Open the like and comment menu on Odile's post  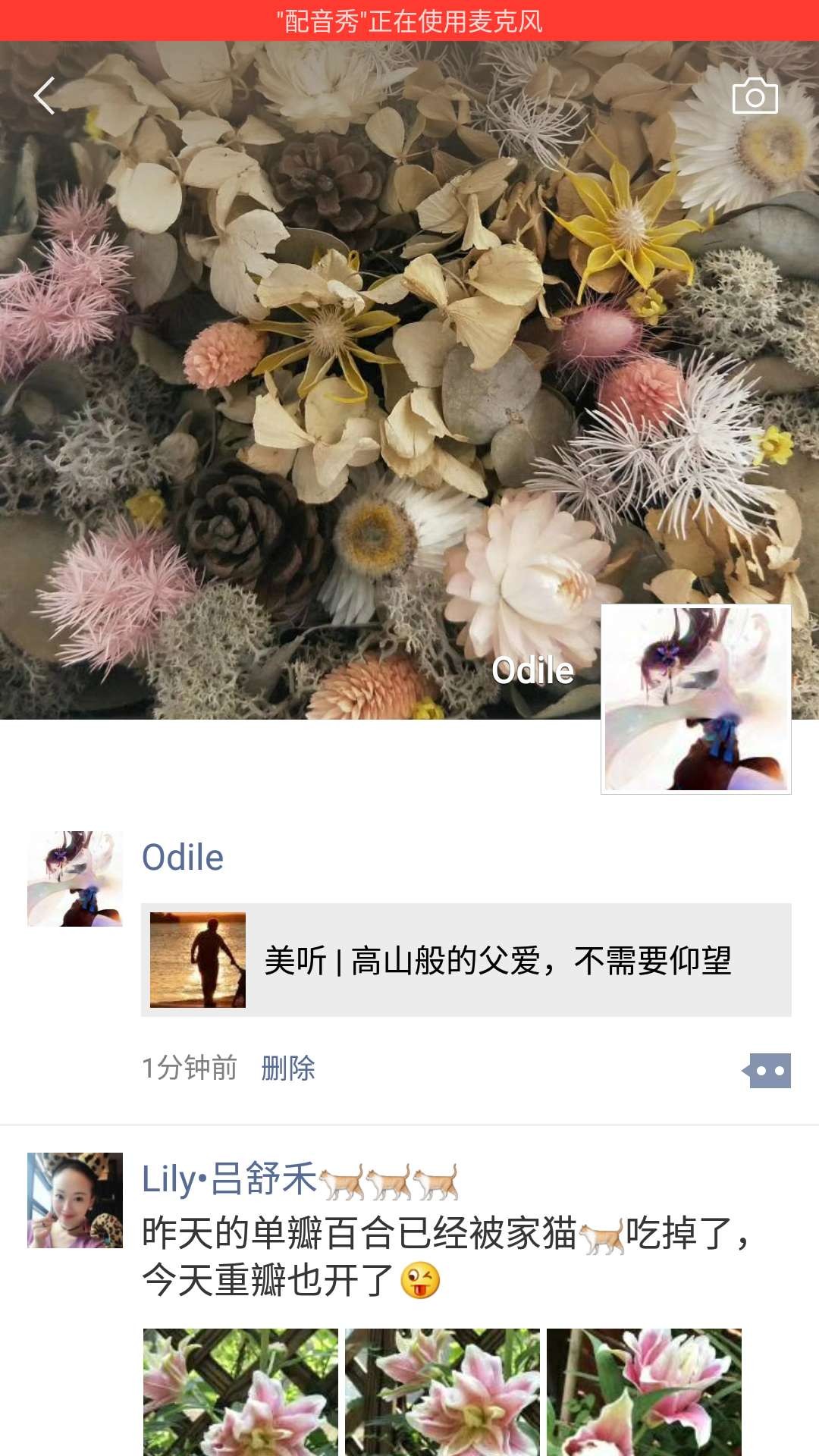(x=768, y=1070)
